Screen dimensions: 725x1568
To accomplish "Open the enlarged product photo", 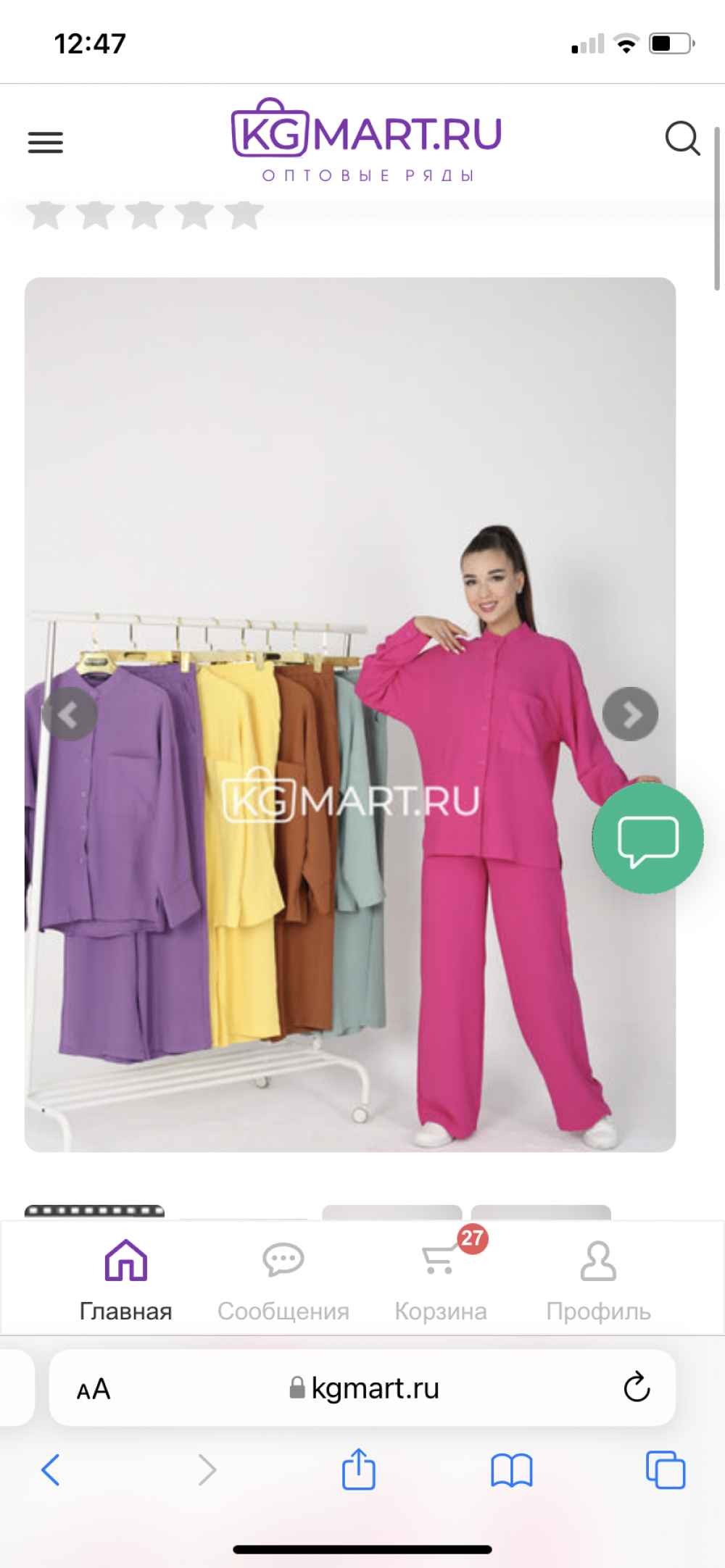I will click(x=350, y=714).
